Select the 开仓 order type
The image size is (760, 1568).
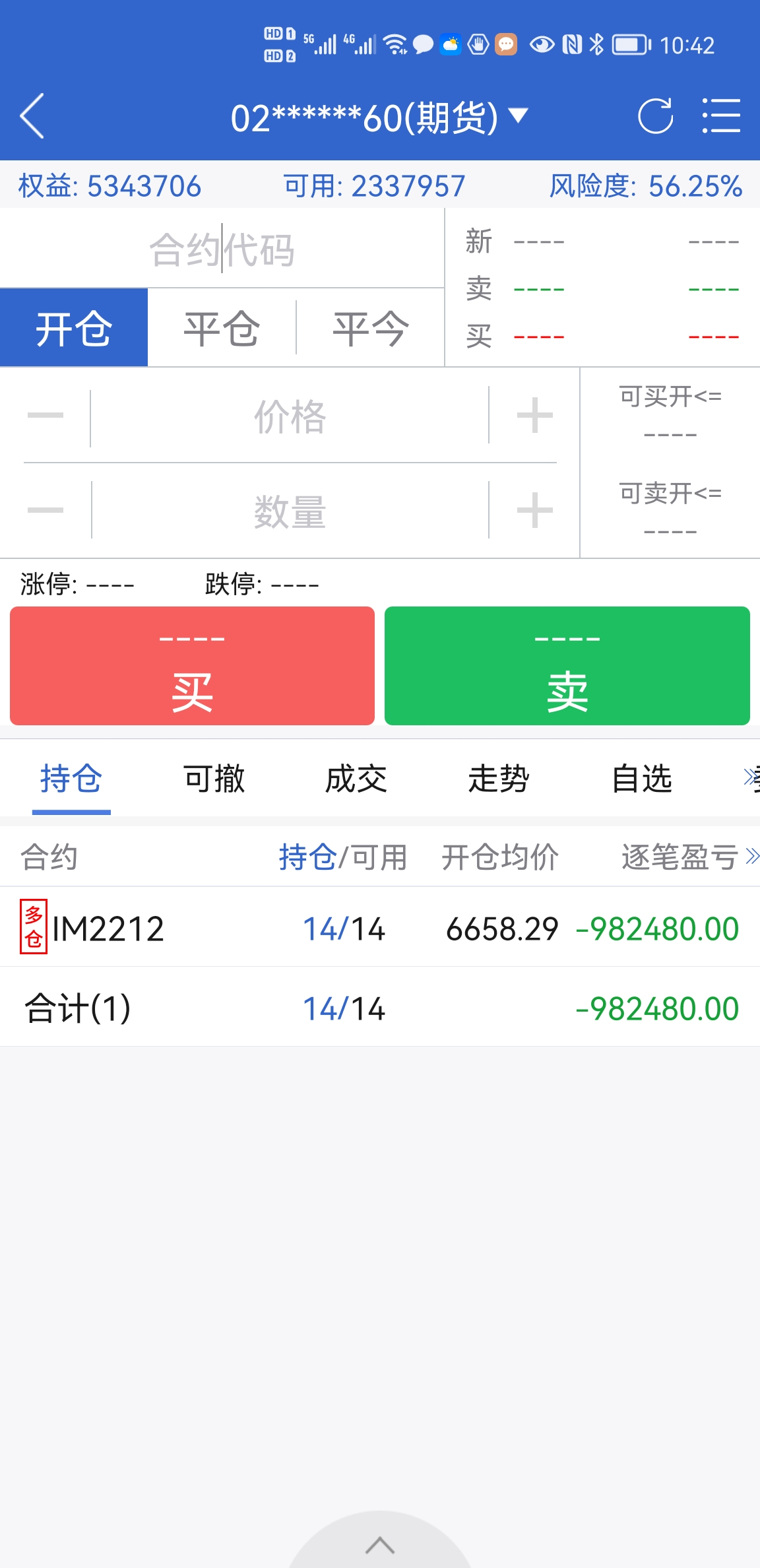click(74, 328)
